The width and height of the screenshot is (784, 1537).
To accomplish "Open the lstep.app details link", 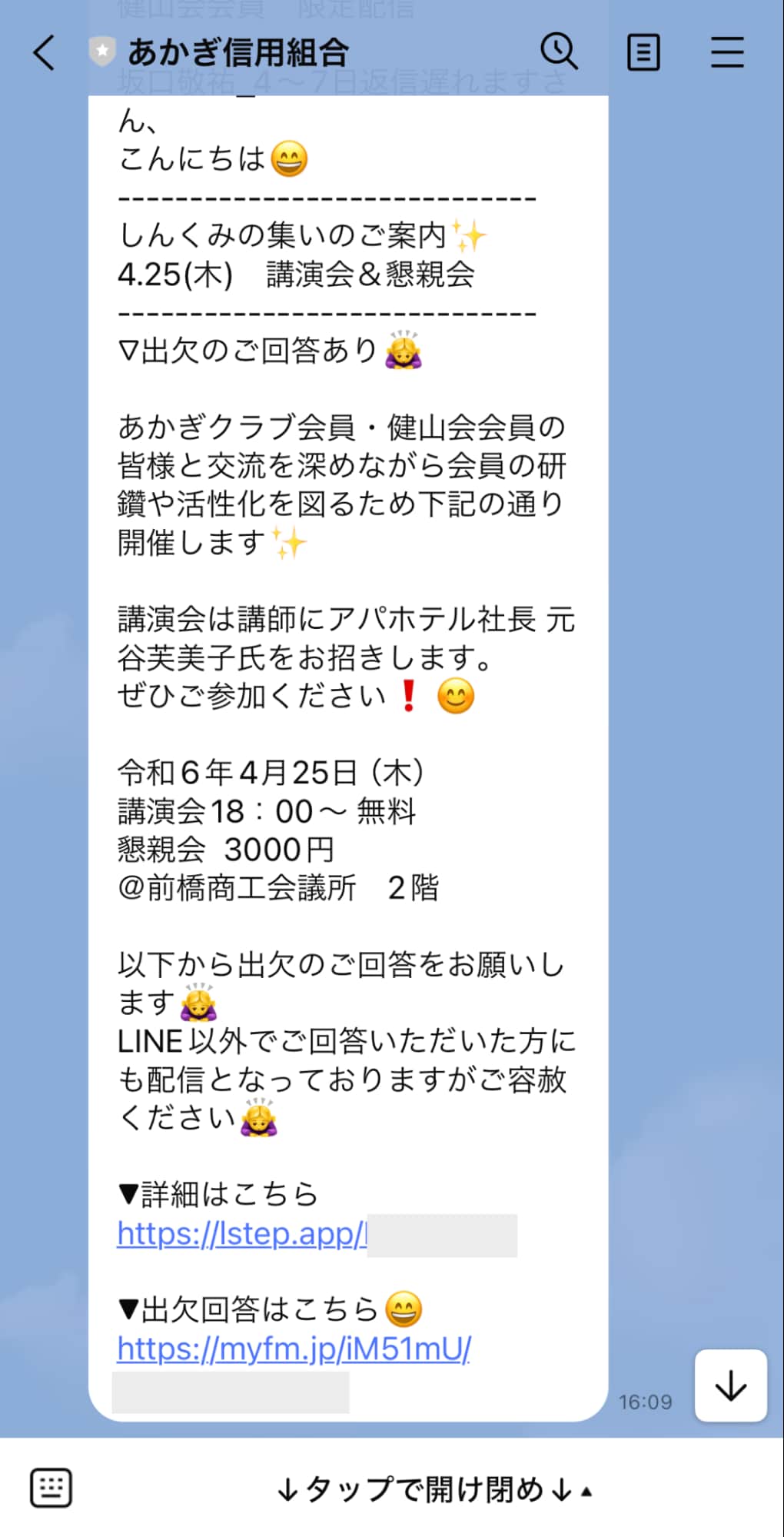I will [242, 1236].
